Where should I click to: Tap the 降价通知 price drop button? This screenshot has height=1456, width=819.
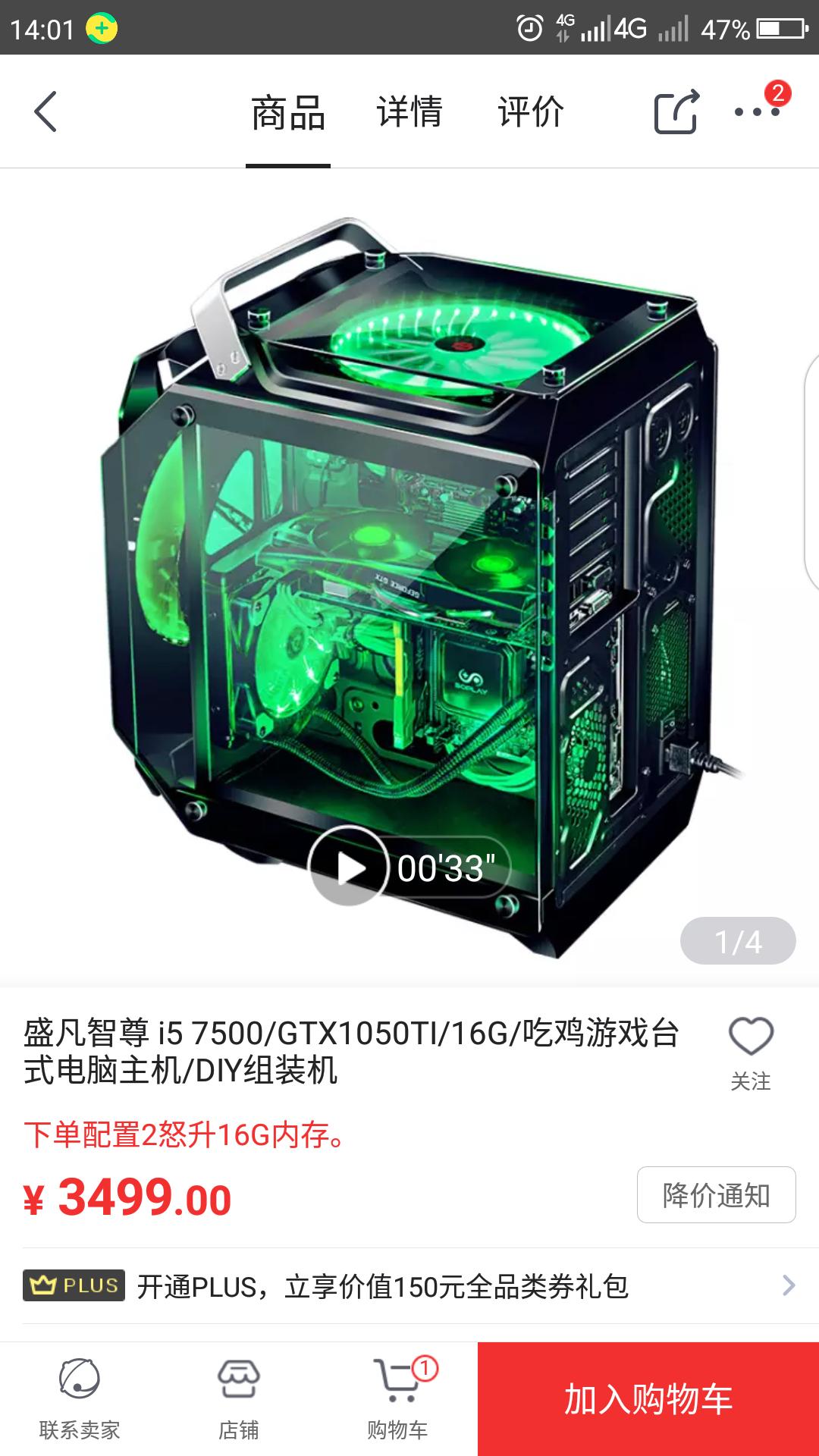pyautogui.click(x=716, y=1195)
